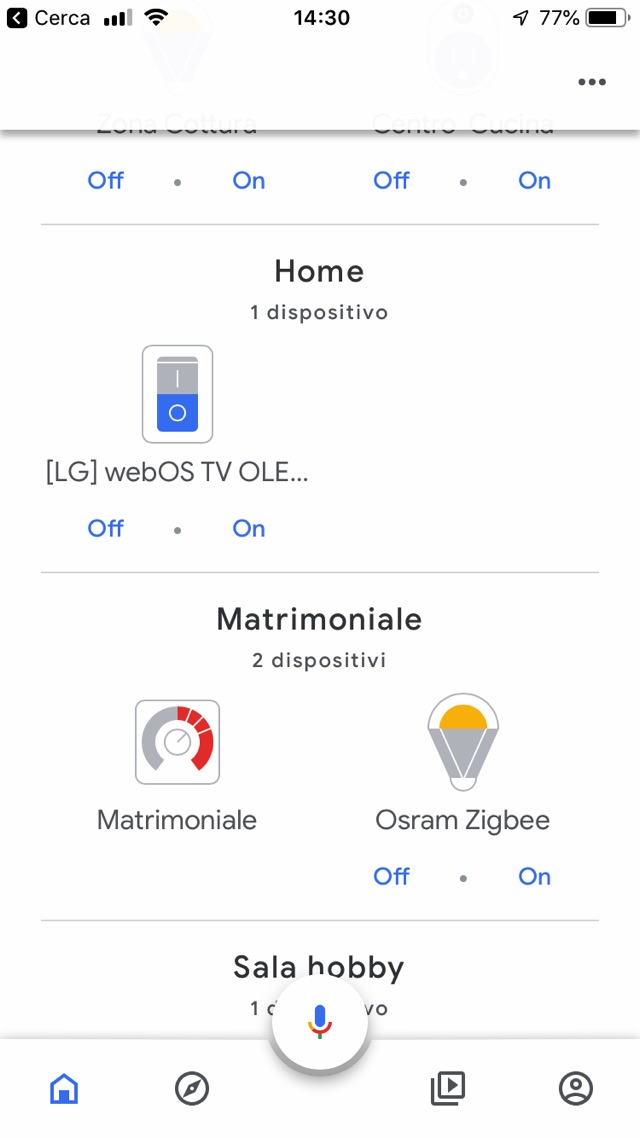The image size is (640, 1138).
Task: Turn off Zona Cottura light
Action: click(x=106, y=180)
